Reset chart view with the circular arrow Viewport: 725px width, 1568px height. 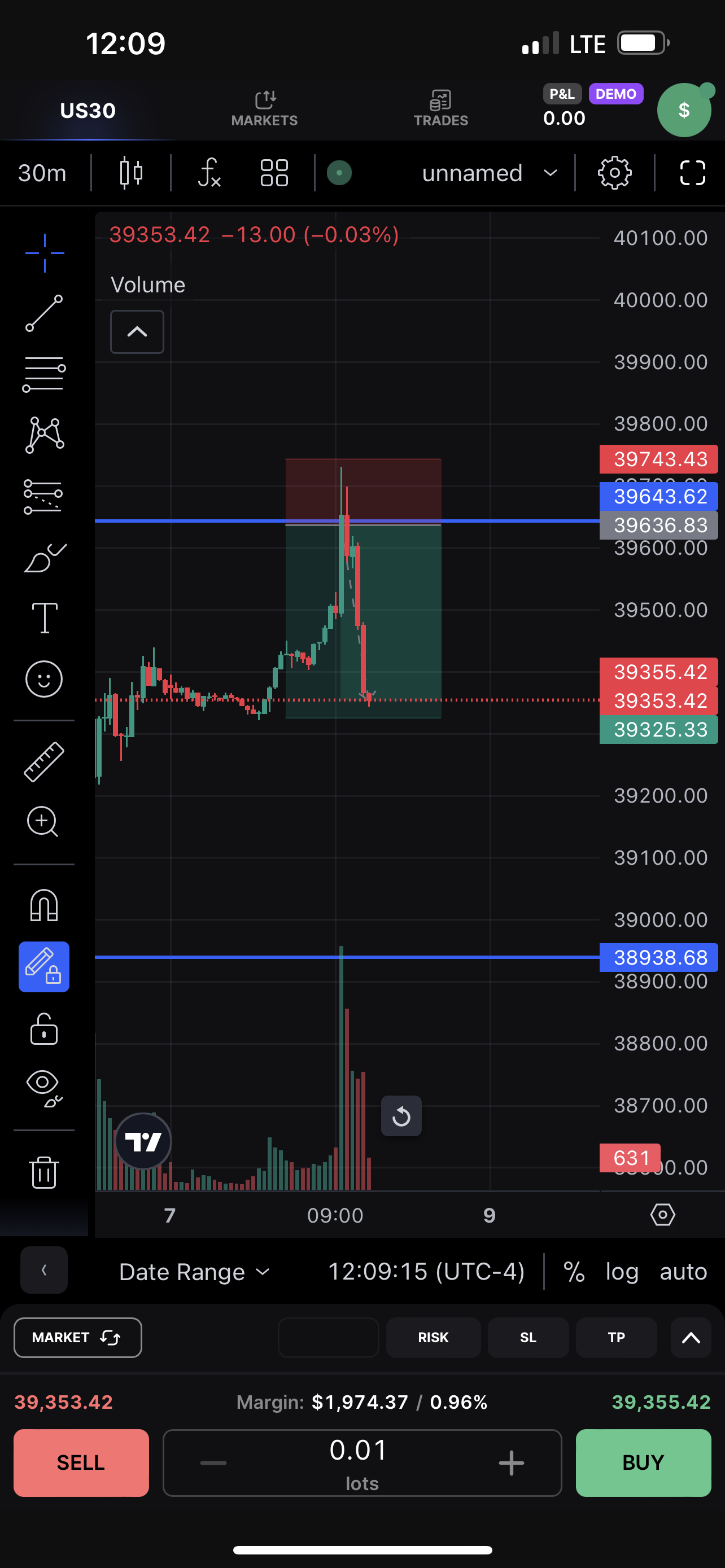click(x=401, y=1116)
